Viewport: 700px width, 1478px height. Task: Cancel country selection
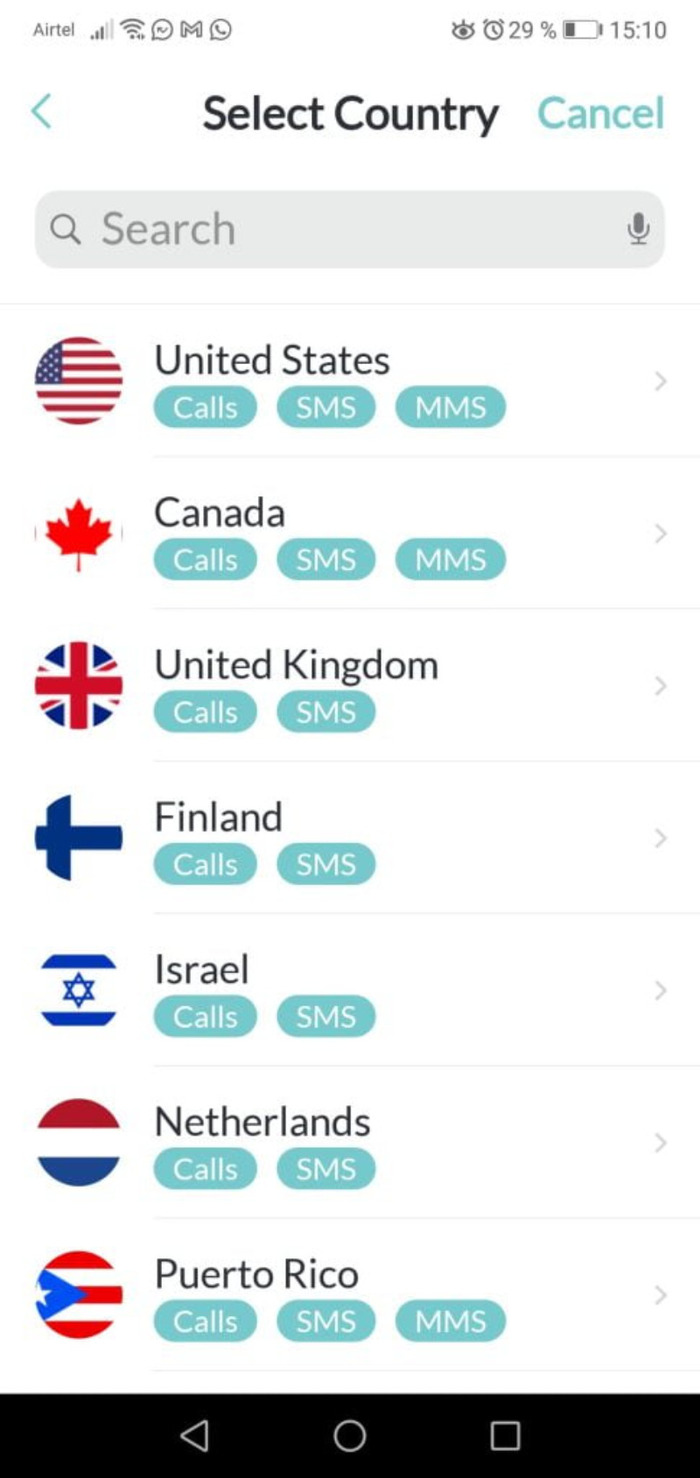coord(600,113)
